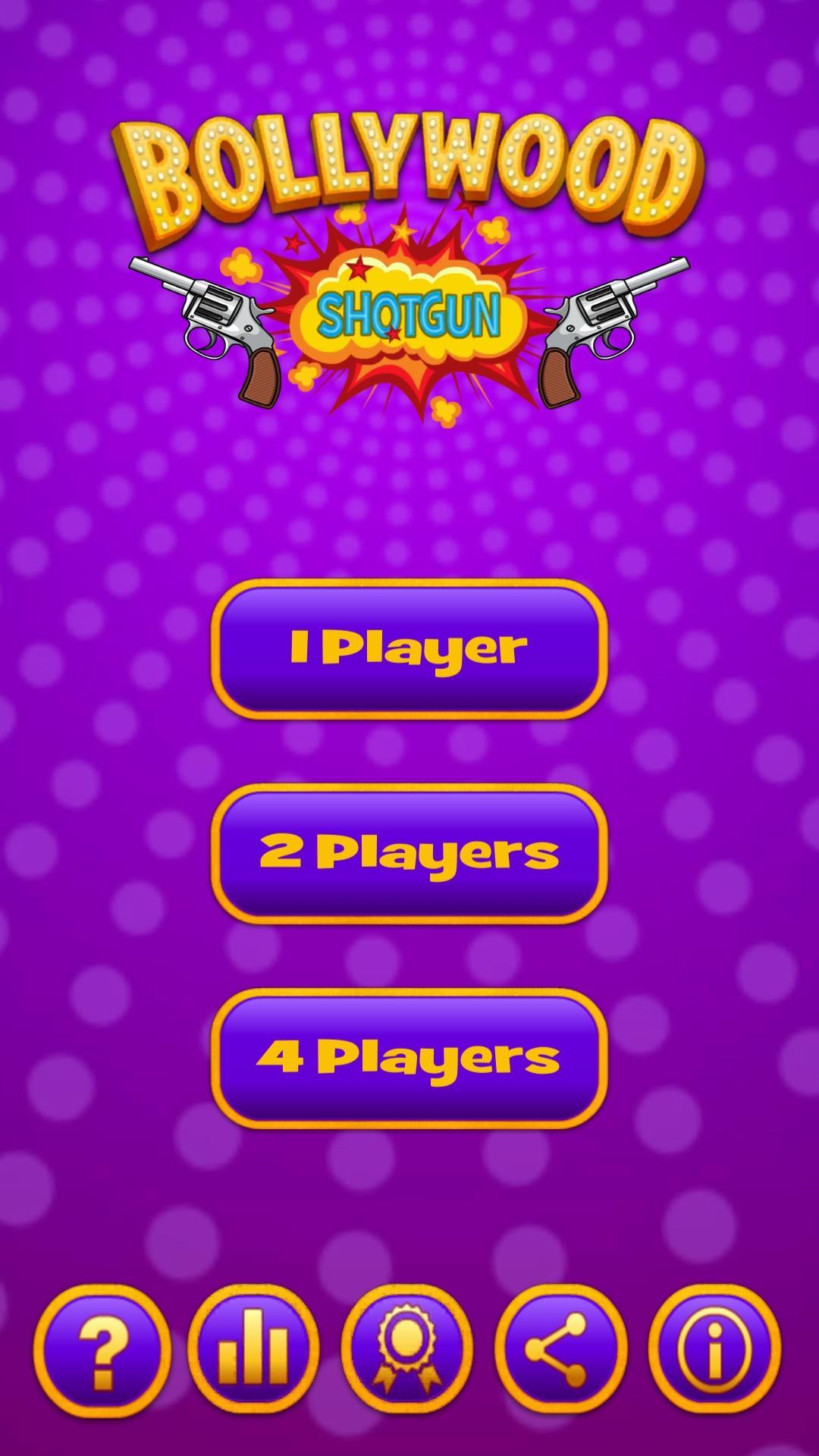
Task: Choose the 4 Players mode
Action: click(x=409, y=1058)
